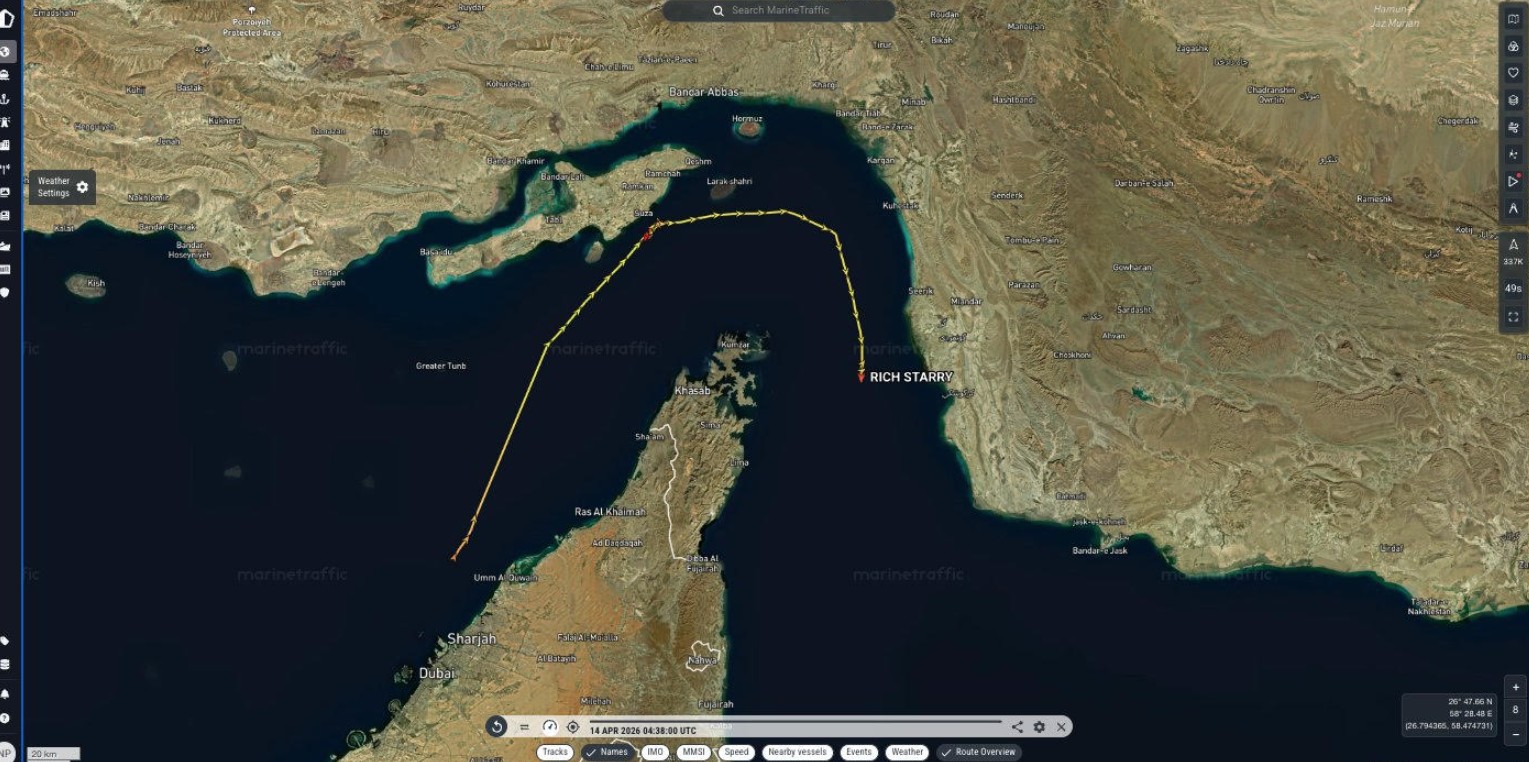Enable Nearby vessels chip
1529x762 pixels.
[x=797, y=752]
